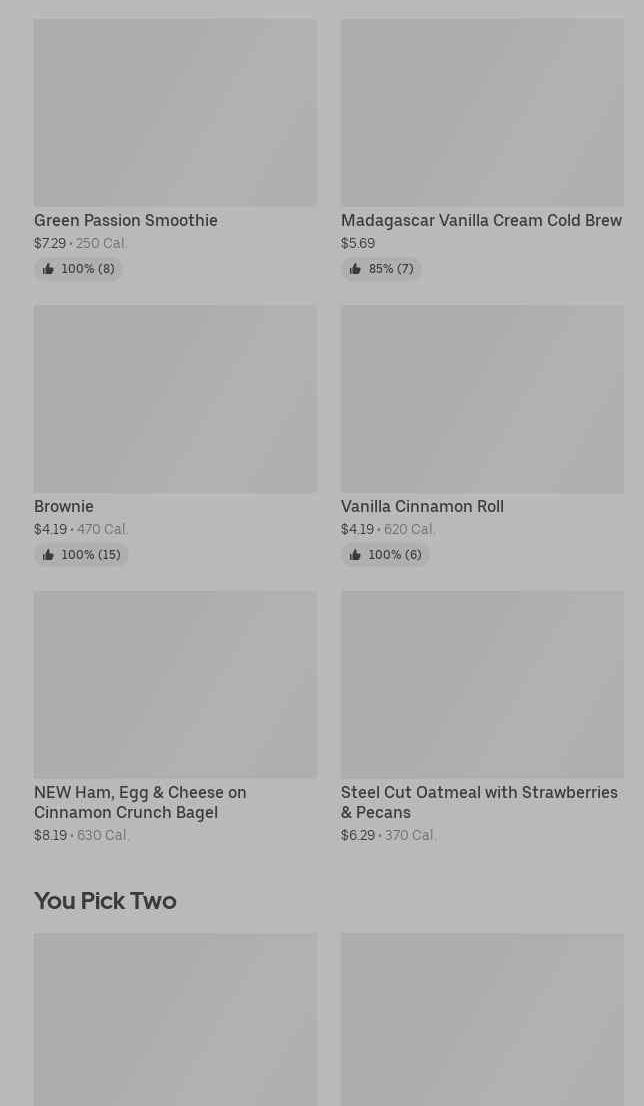Open the Green Passion Smoothie item
Screen dimensions: 644x1106
click(x=175, y=113)
